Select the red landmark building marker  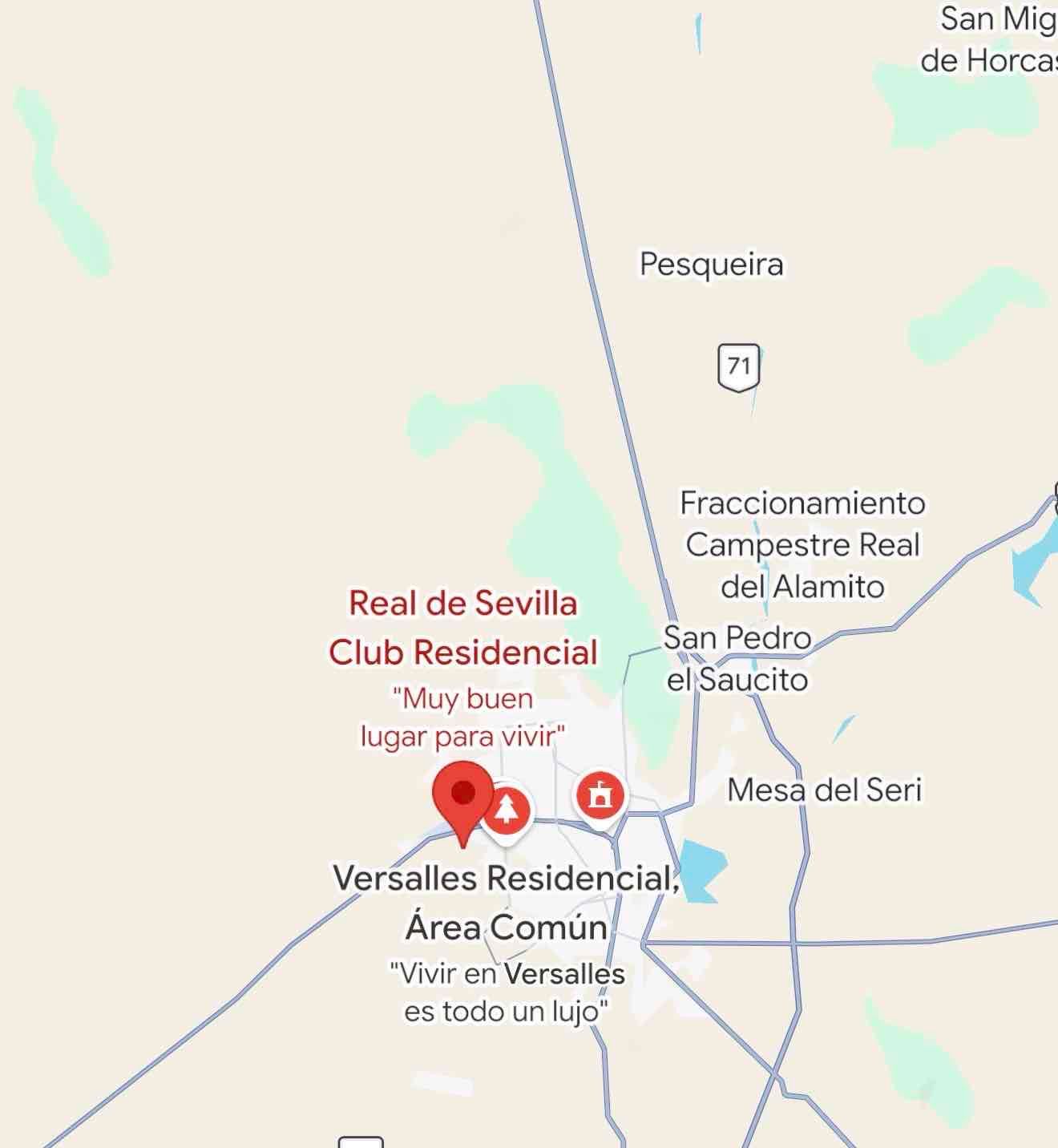pos(600,795)
